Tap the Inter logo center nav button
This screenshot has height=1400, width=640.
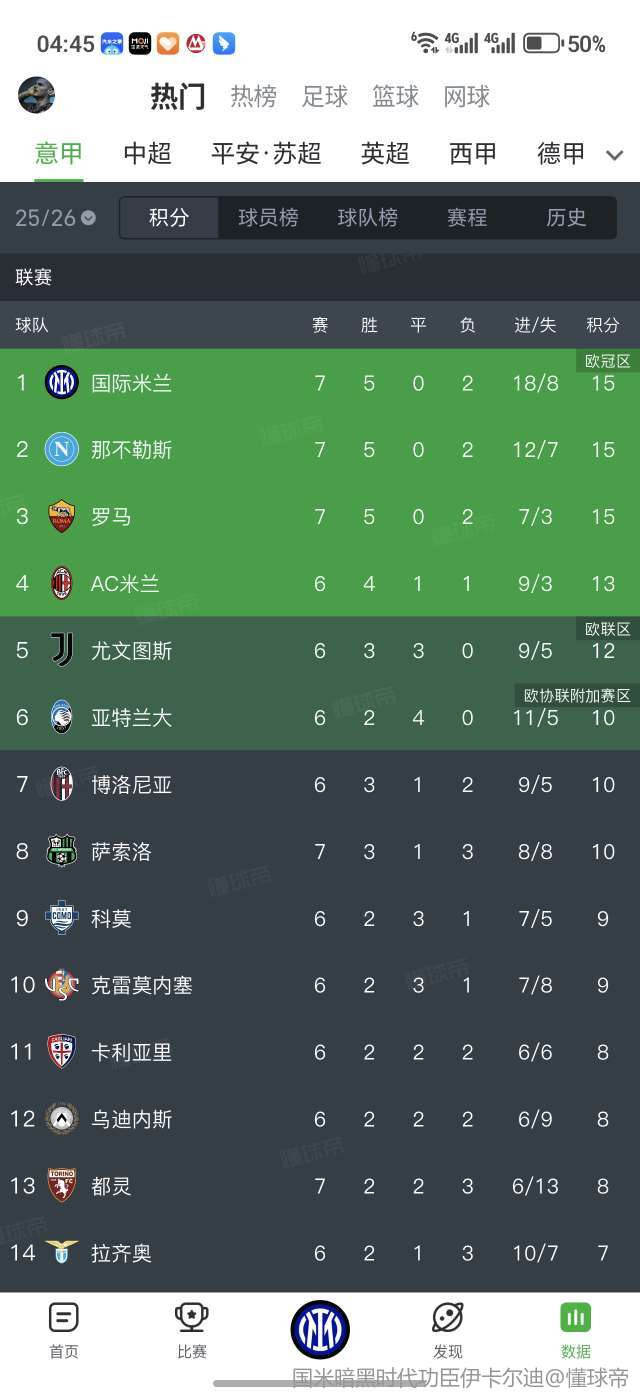point(320,1330)
